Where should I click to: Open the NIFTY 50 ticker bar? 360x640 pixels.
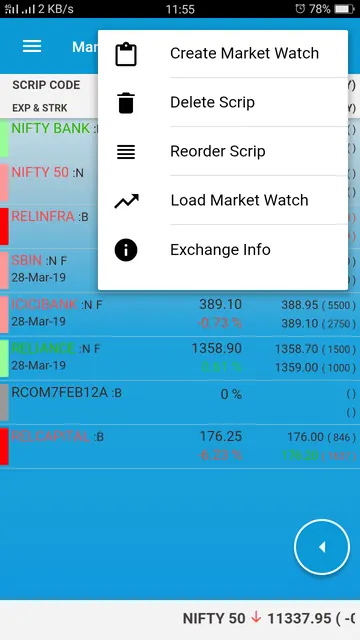click(180, 619)
